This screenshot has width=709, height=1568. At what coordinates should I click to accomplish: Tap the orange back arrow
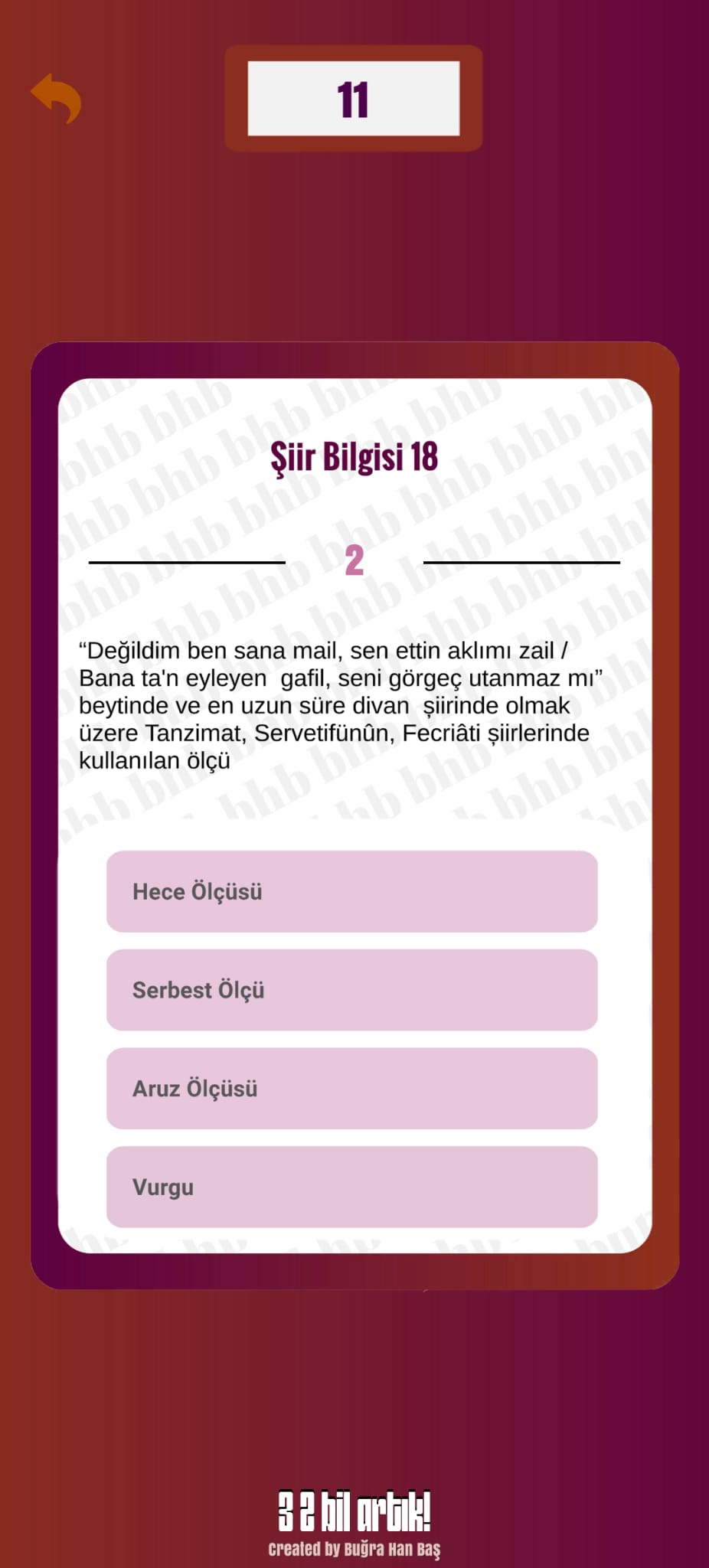click(x=56, y=98)
